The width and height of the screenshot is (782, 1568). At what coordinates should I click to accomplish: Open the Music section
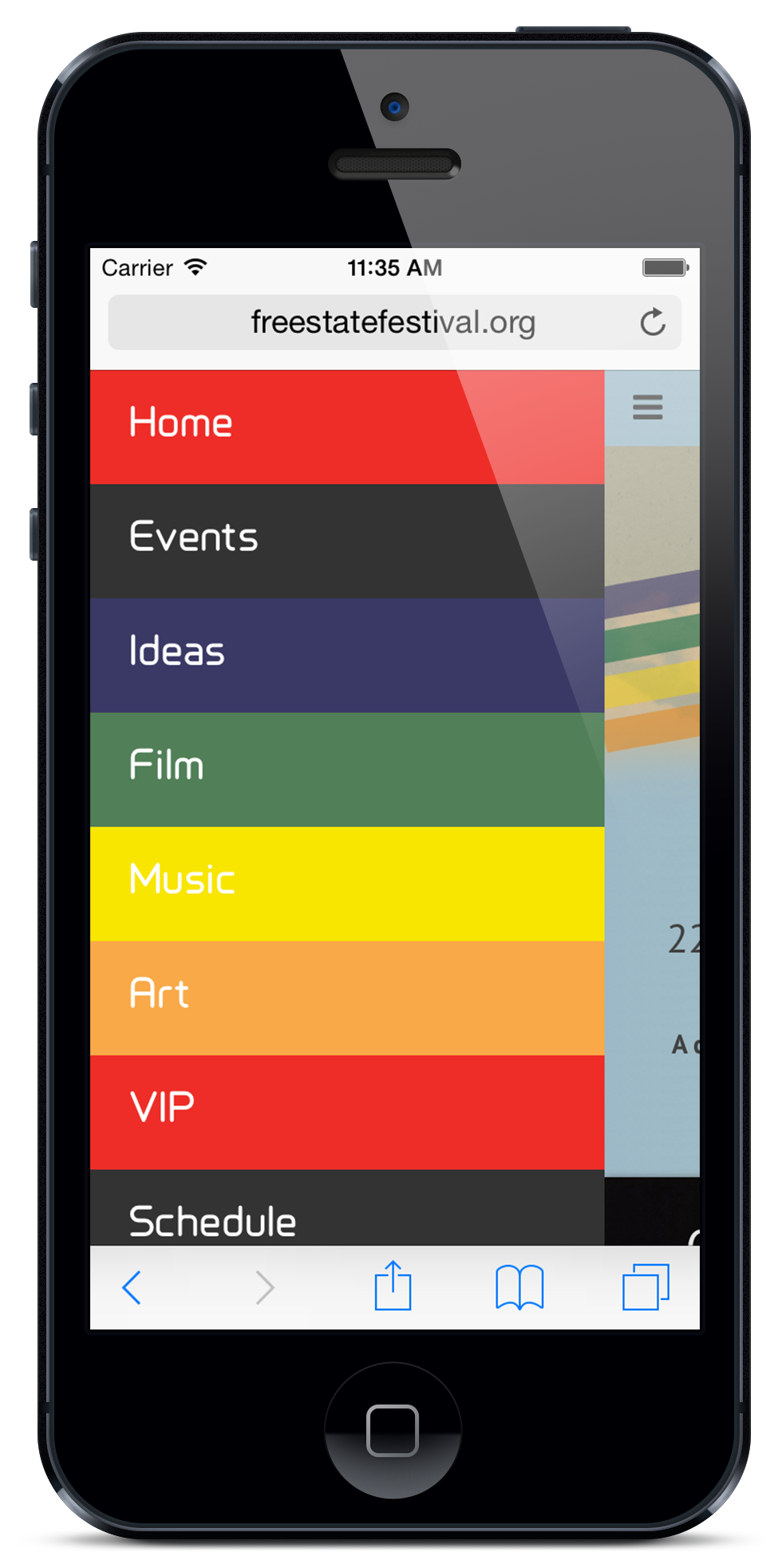[347, 884]
